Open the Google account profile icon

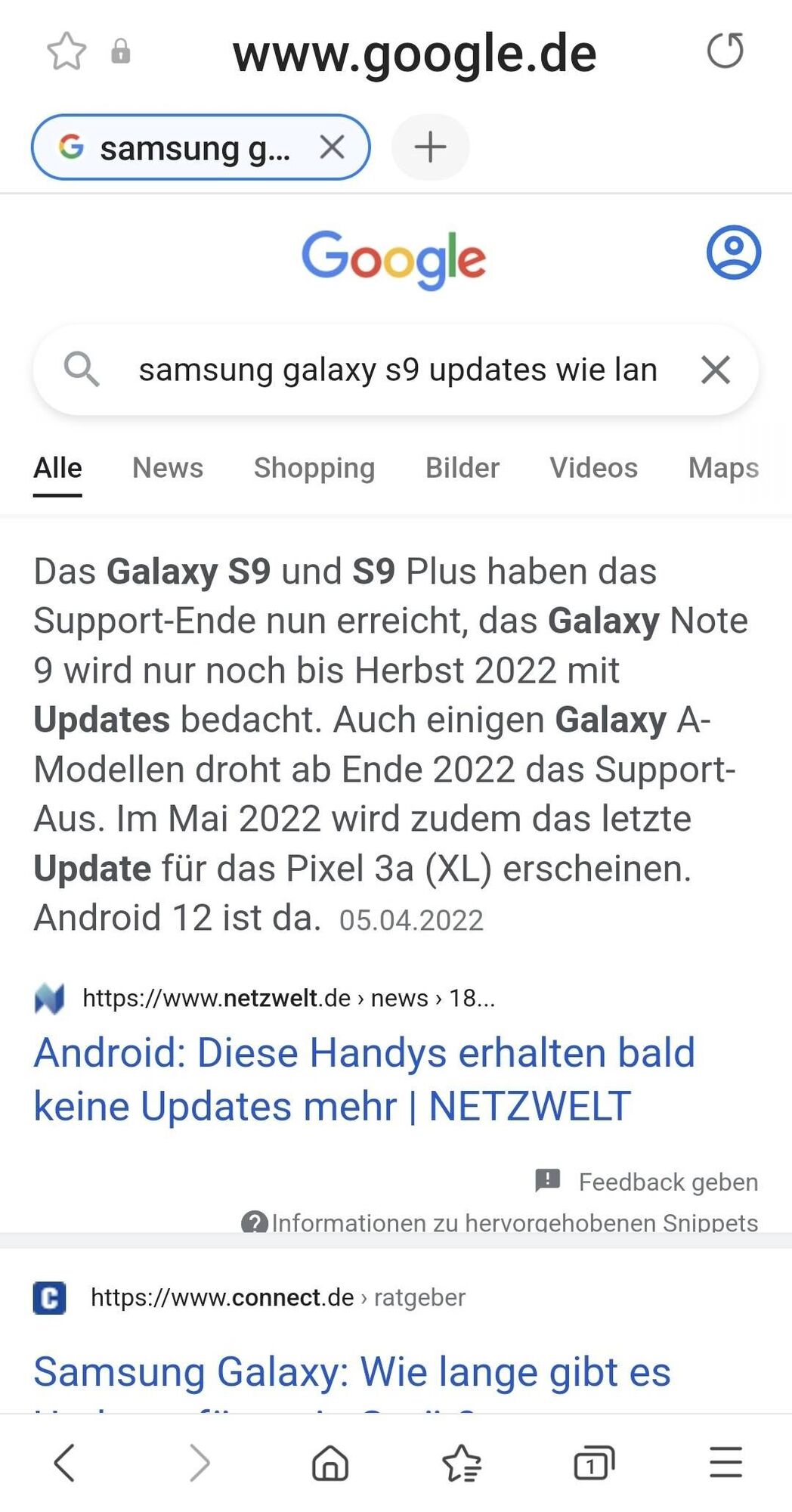733,252
